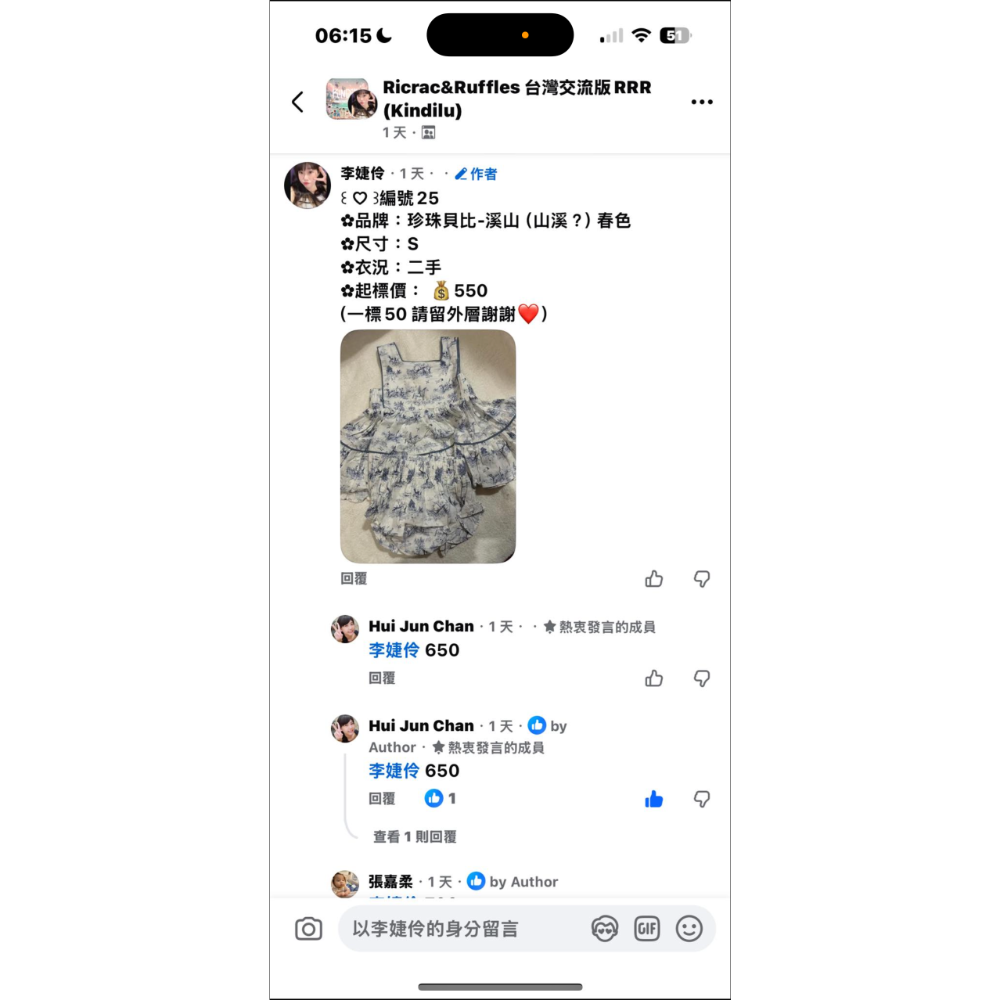Screen dimensions: 1000x1000
Task: Thumbs down 李婕伶's auction post
Action: coord(702,579)
